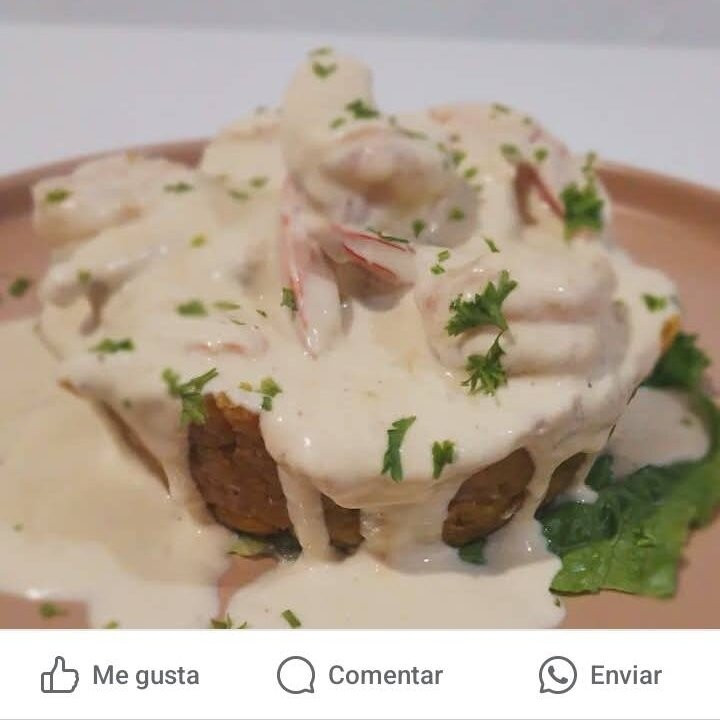Image resolution: width=720 pixels, height=720 pixels.
Task: Like this post with Me gusta
Action: click(x=120, y=675)
